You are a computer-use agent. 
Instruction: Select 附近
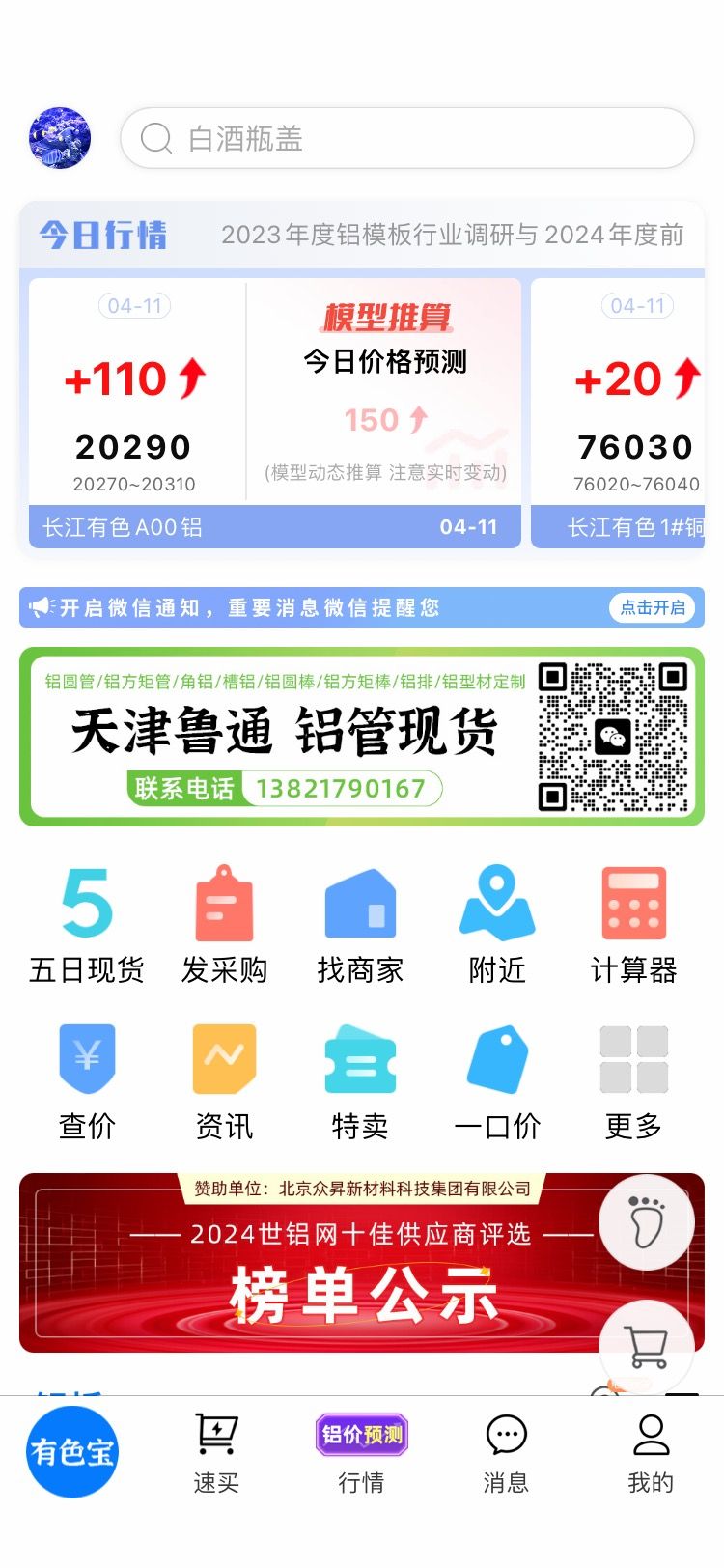pos(497,925)
